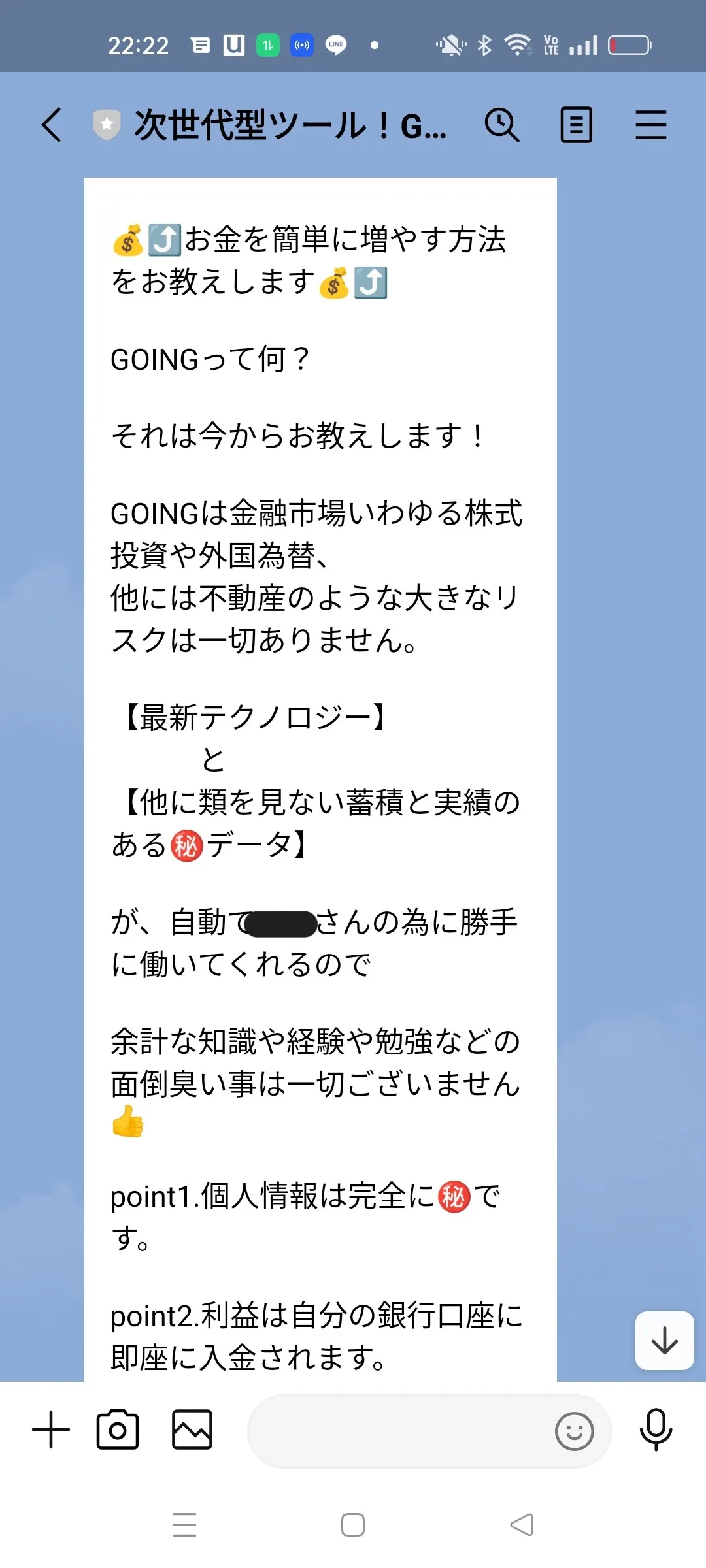The width and height of the screenshot is (706, 1568).
Task: Open the emoji and sticker picker
Action: point(574,1431)
